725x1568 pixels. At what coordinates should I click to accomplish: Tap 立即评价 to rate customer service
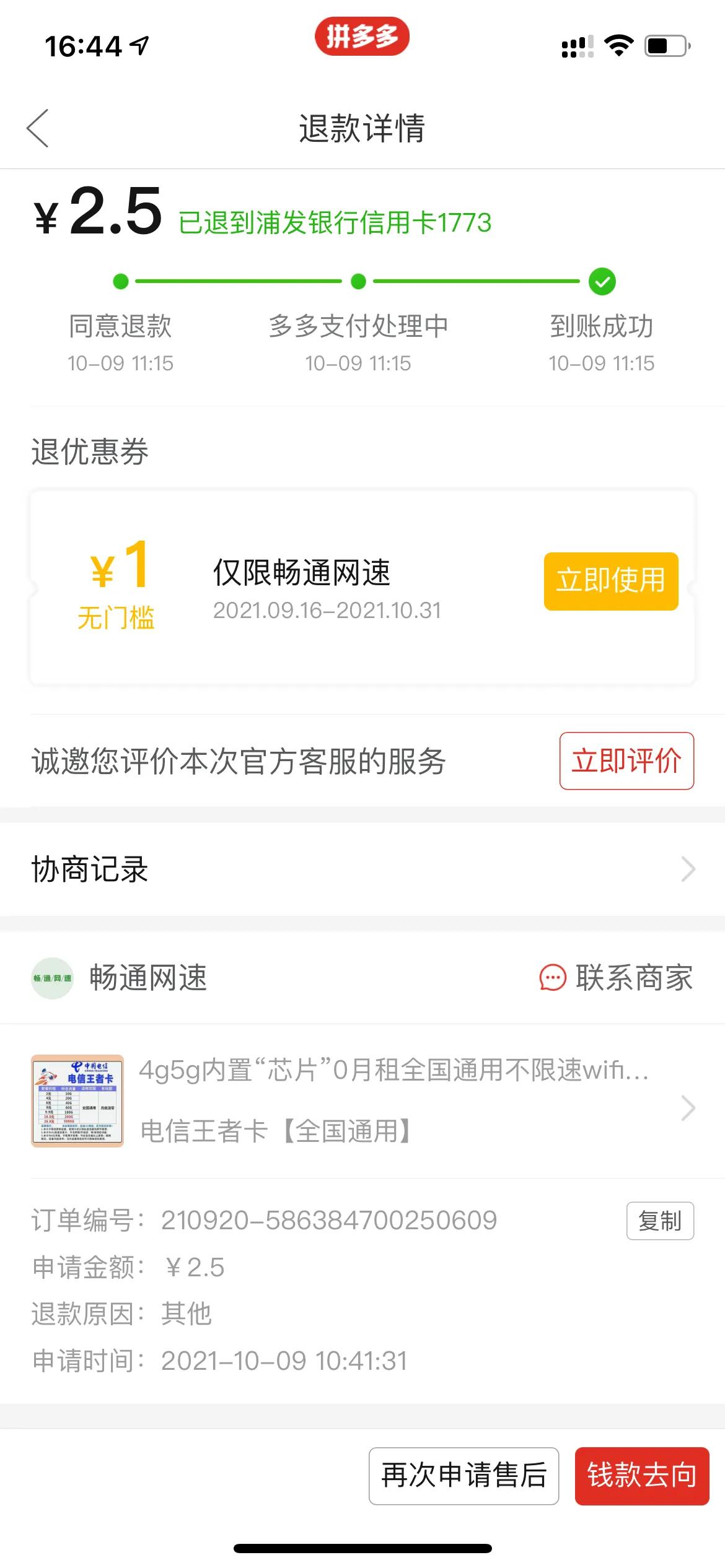point(625,762)
